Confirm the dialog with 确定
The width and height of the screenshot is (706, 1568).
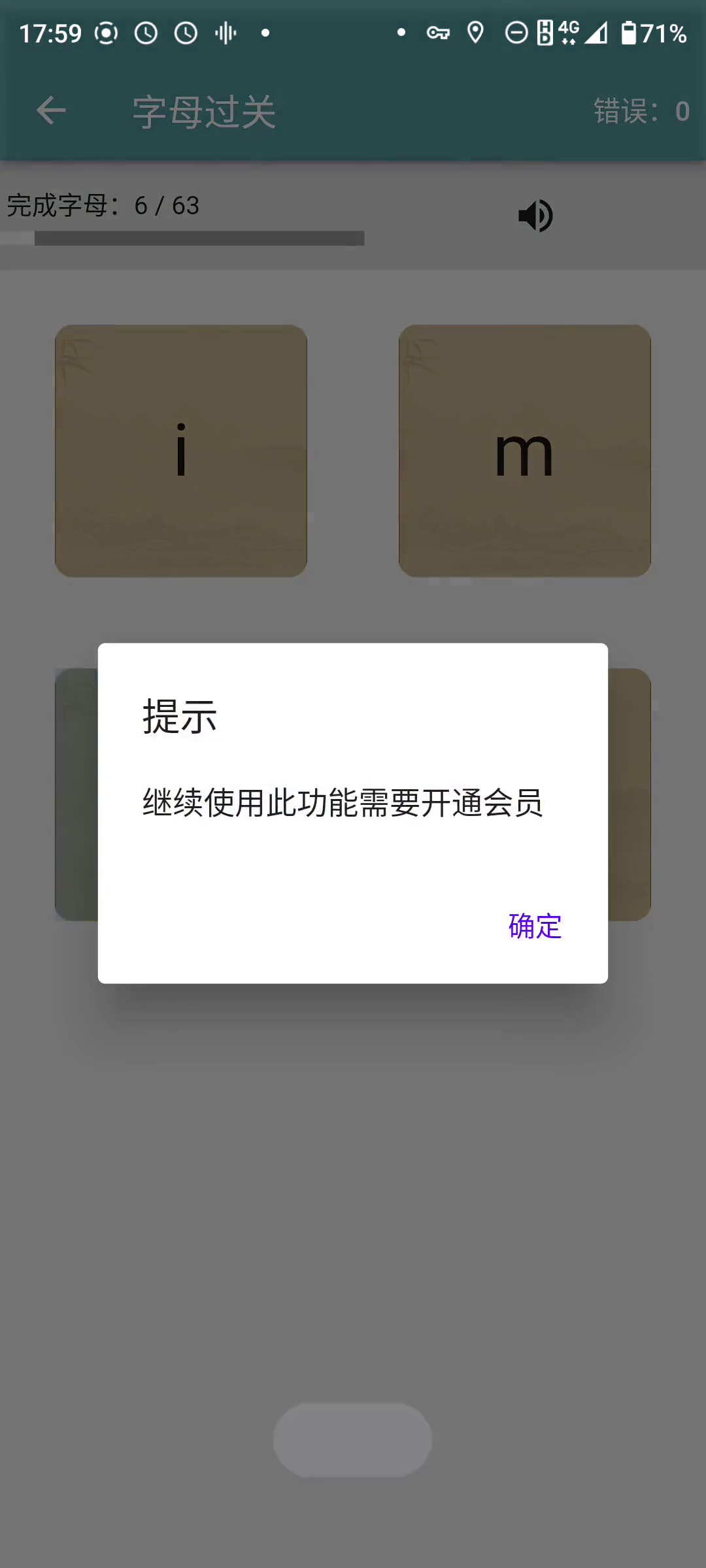tap(535, 926)
